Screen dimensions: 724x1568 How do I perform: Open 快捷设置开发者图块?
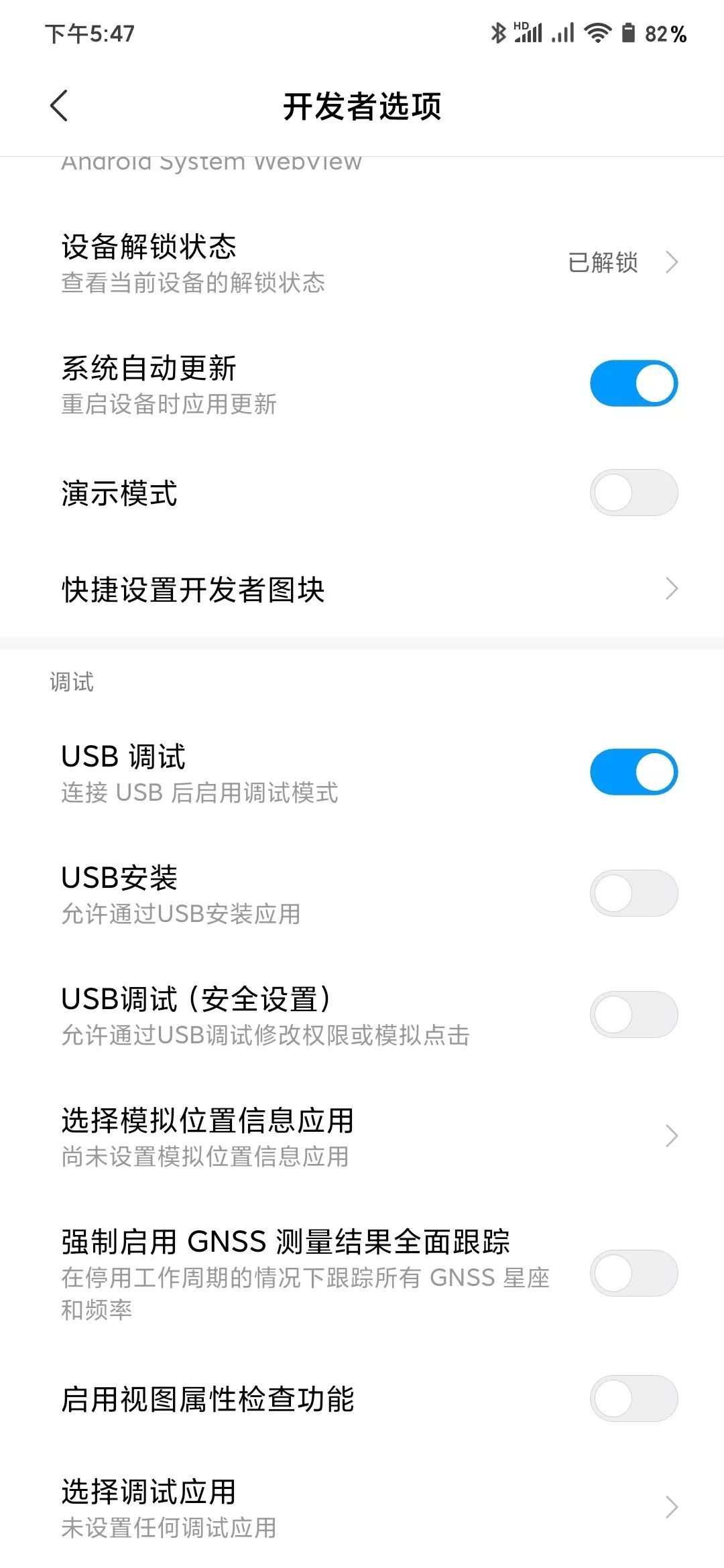[362, 589]
